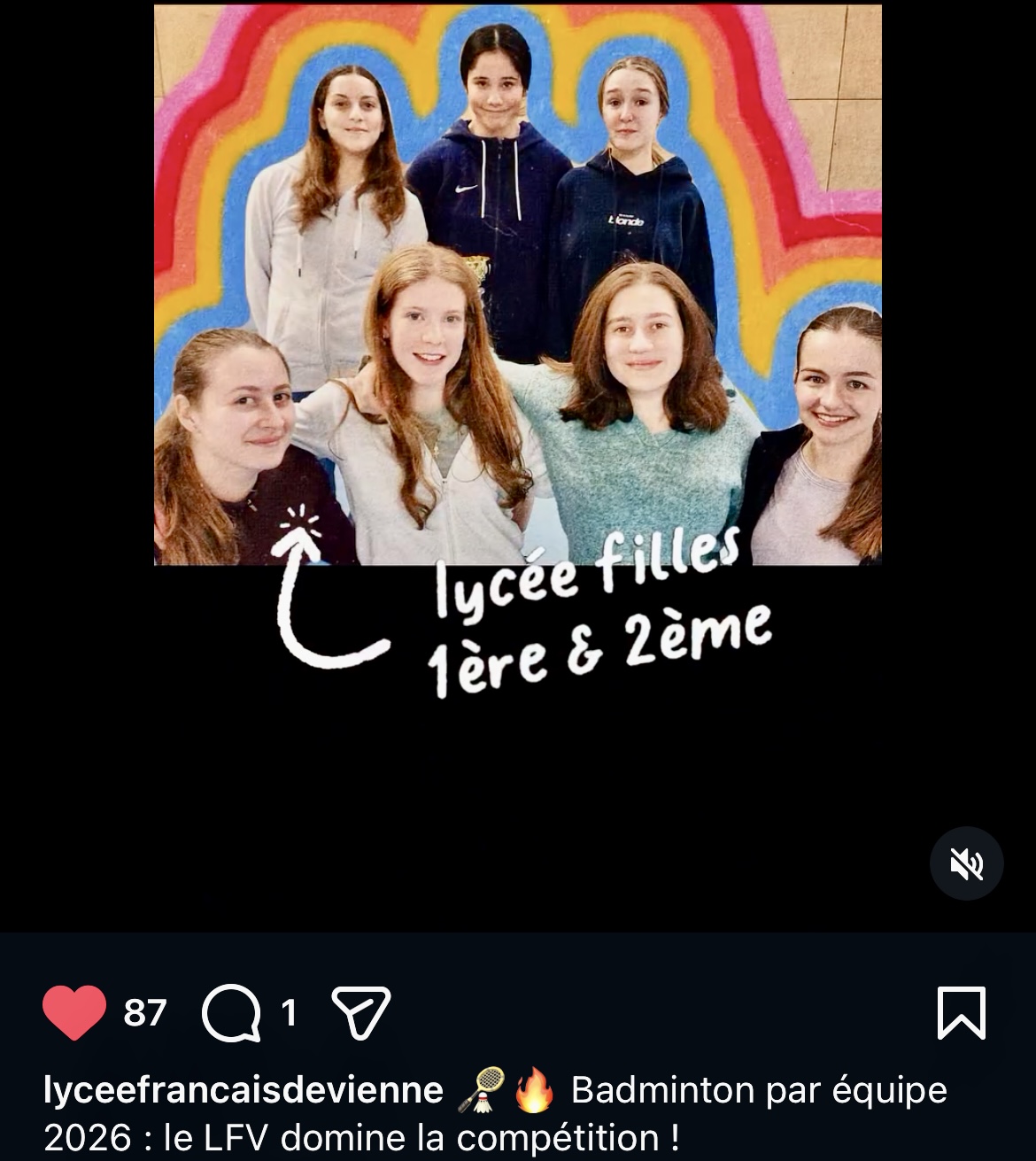Open the lyceefrancaisdevienne profile
The height and width of the screenshot is (1161, 1036).
pyautogui.click(x=244, y=1089)
